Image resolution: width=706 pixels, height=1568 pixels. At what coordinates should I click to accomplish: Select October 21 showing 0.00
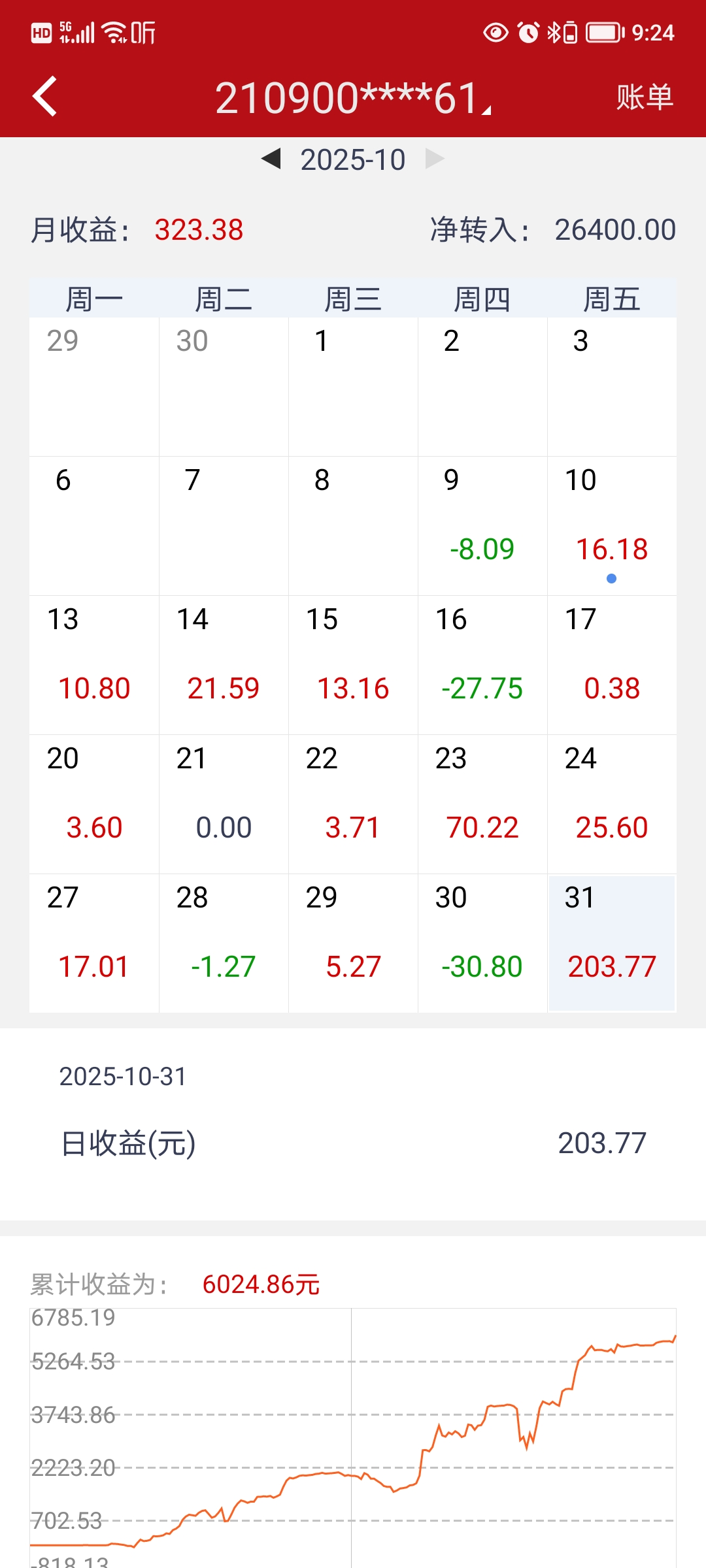click(224, 804)
